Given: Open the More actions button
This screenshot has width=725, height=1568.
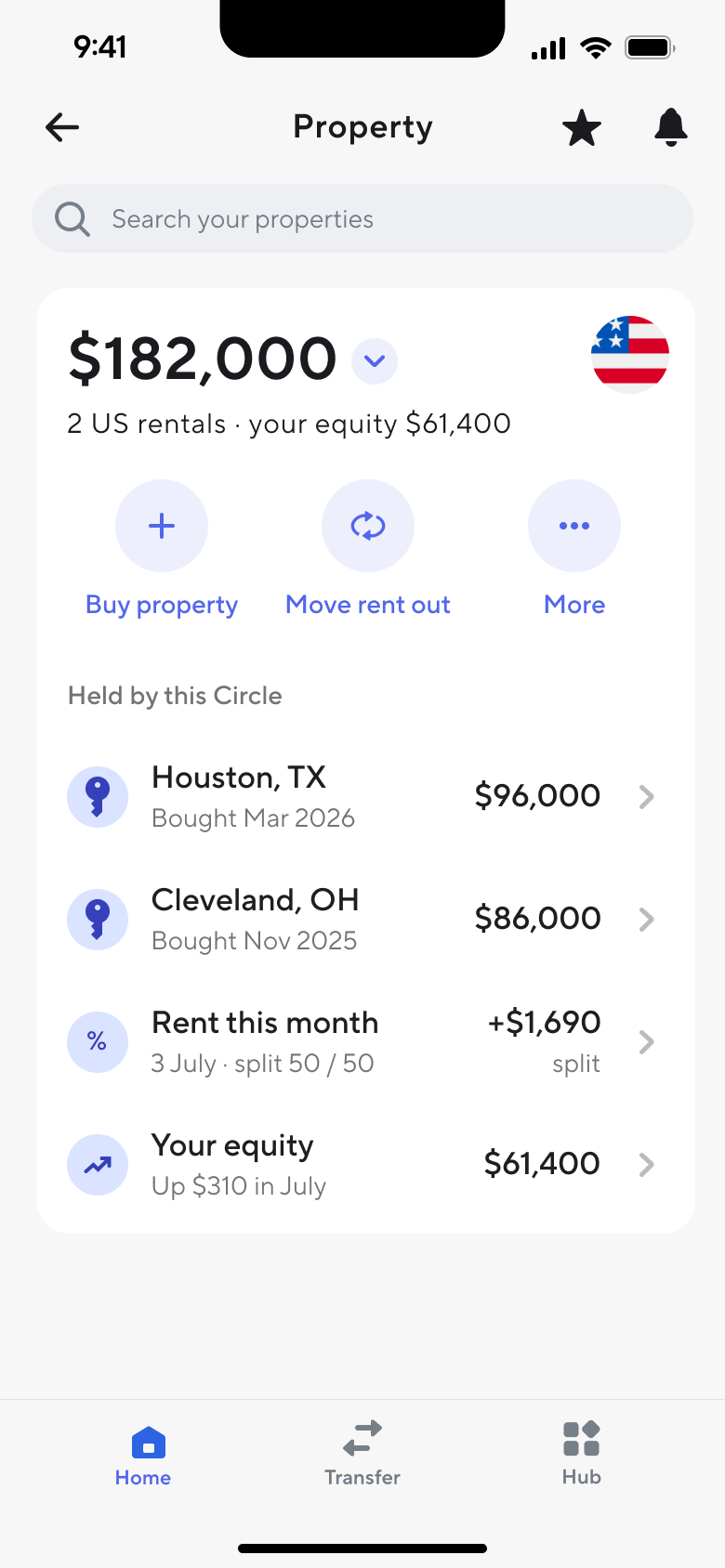Looking at the screenshot, I should point(574,549).
